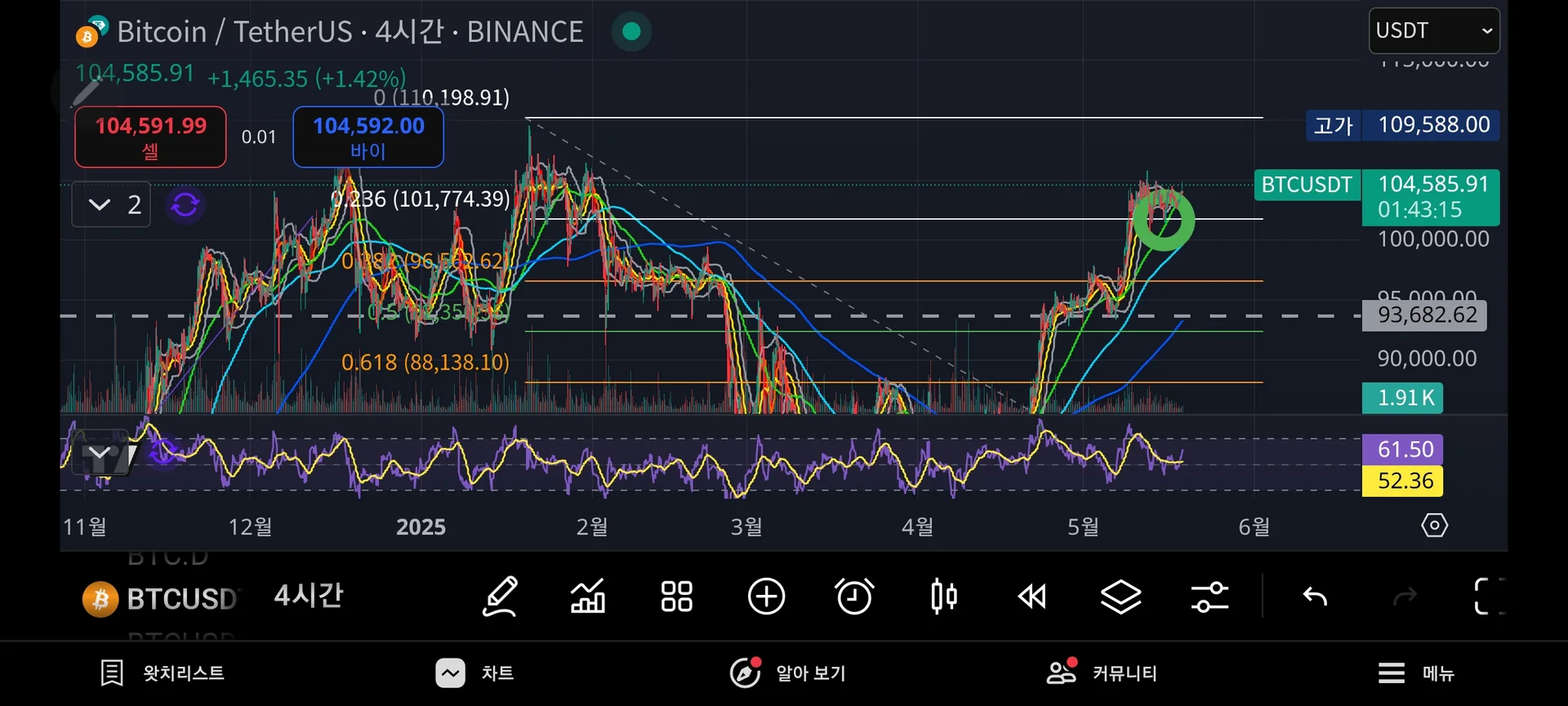Tap the blue buy button 104,592.00
The width and height of the screenshot is (1568, 706).
tap(368, 136)
